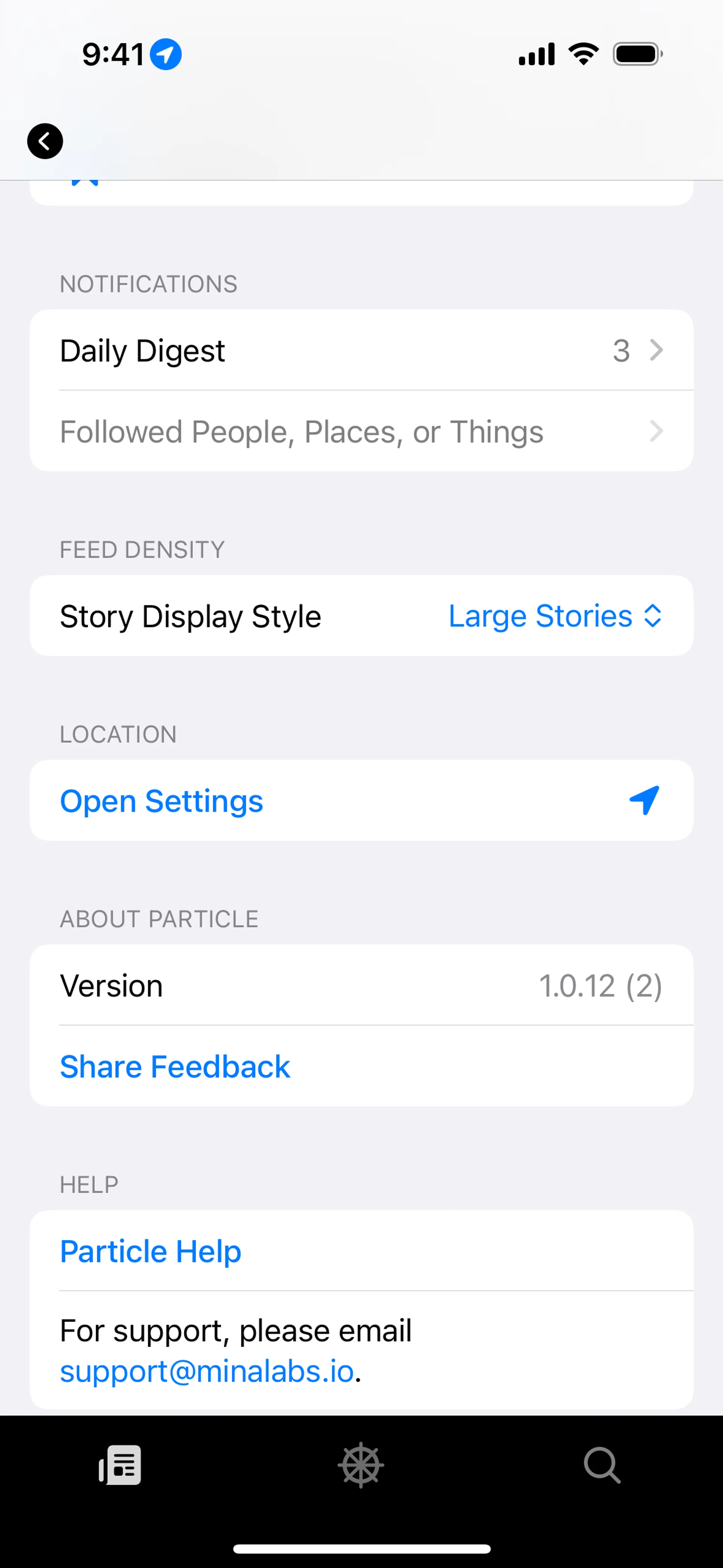Switch to the ship wheel explore tab

pos(361,1465)
